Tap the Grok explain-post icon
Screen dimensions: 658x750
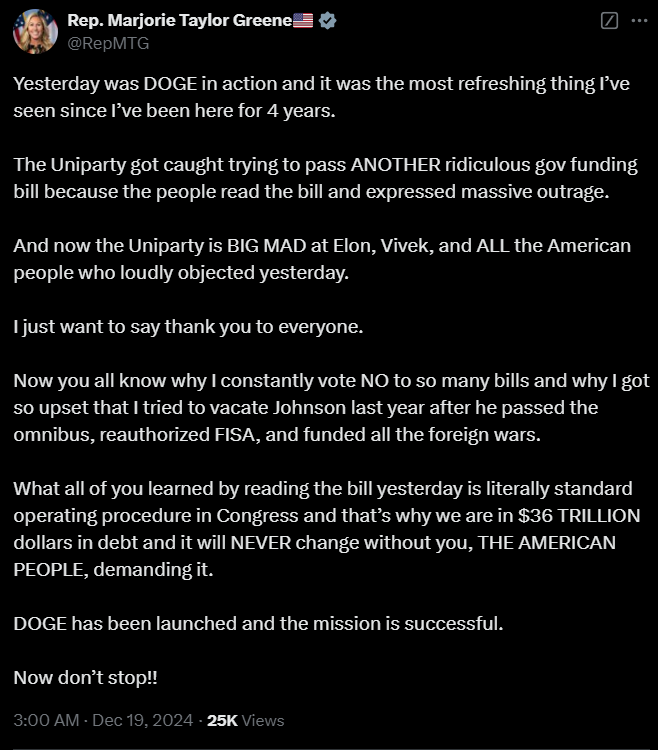(x=608, y=20)
